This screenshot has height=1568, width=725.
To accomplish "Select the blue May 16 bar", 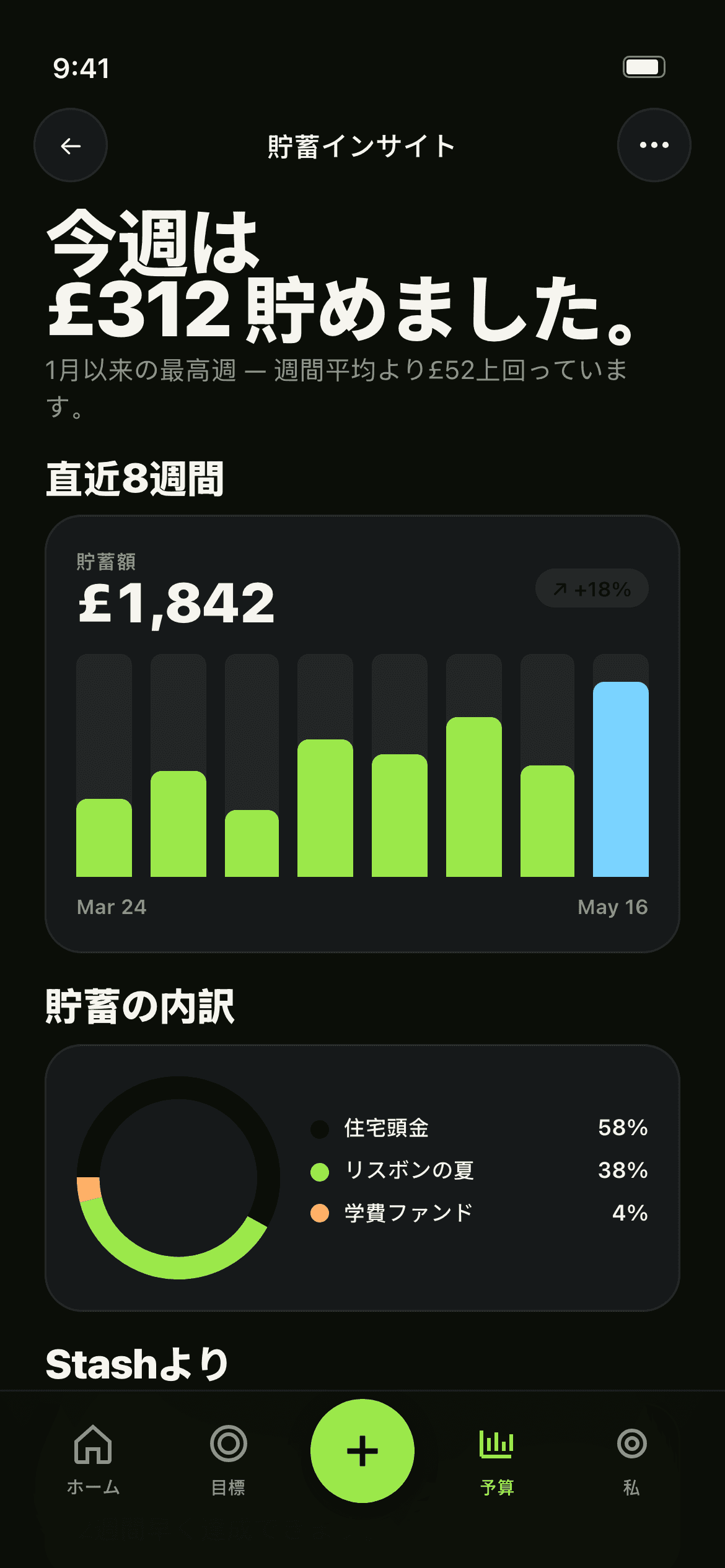I will [x=621, y=779].
